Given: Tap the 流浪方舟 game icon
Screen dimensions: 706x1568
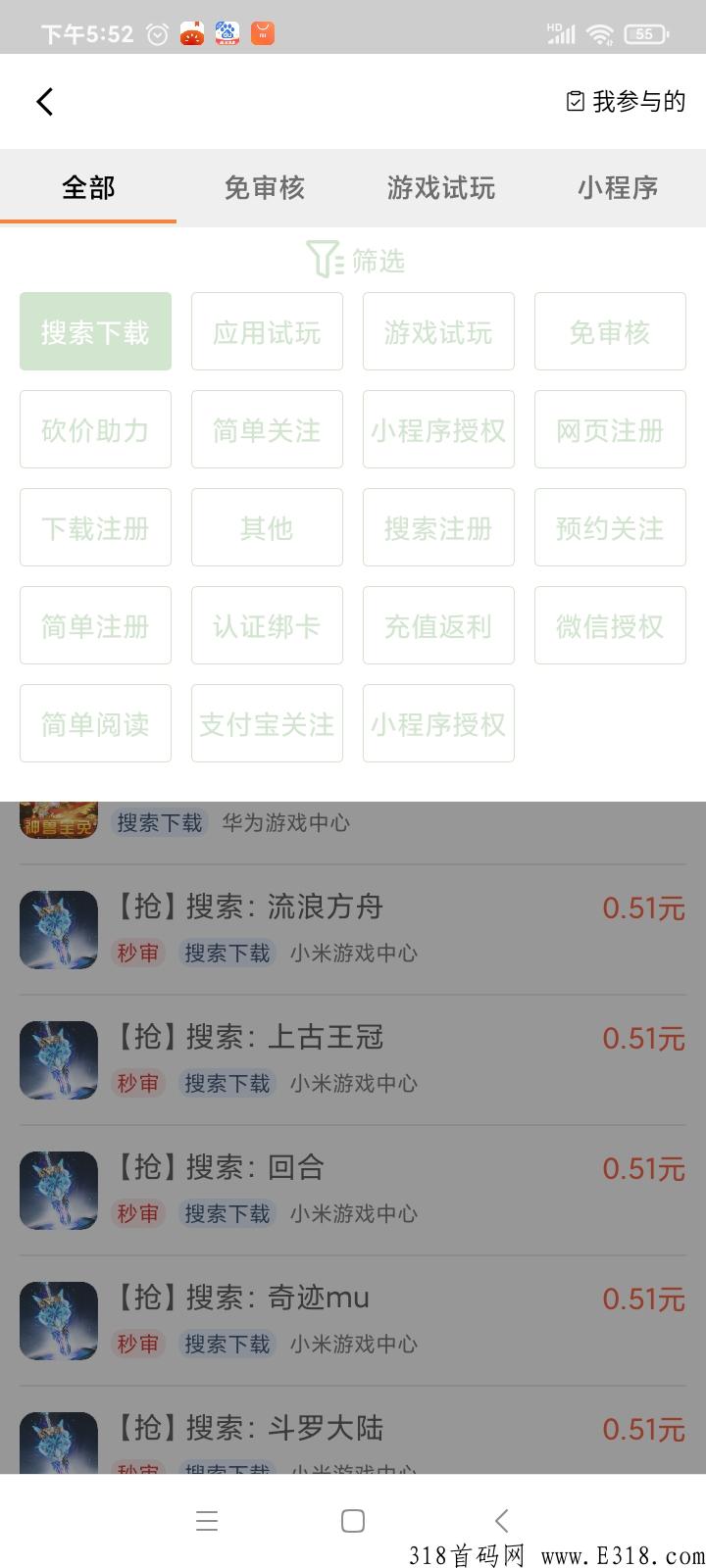Looking at the screenshot, I should pos(58,929).
